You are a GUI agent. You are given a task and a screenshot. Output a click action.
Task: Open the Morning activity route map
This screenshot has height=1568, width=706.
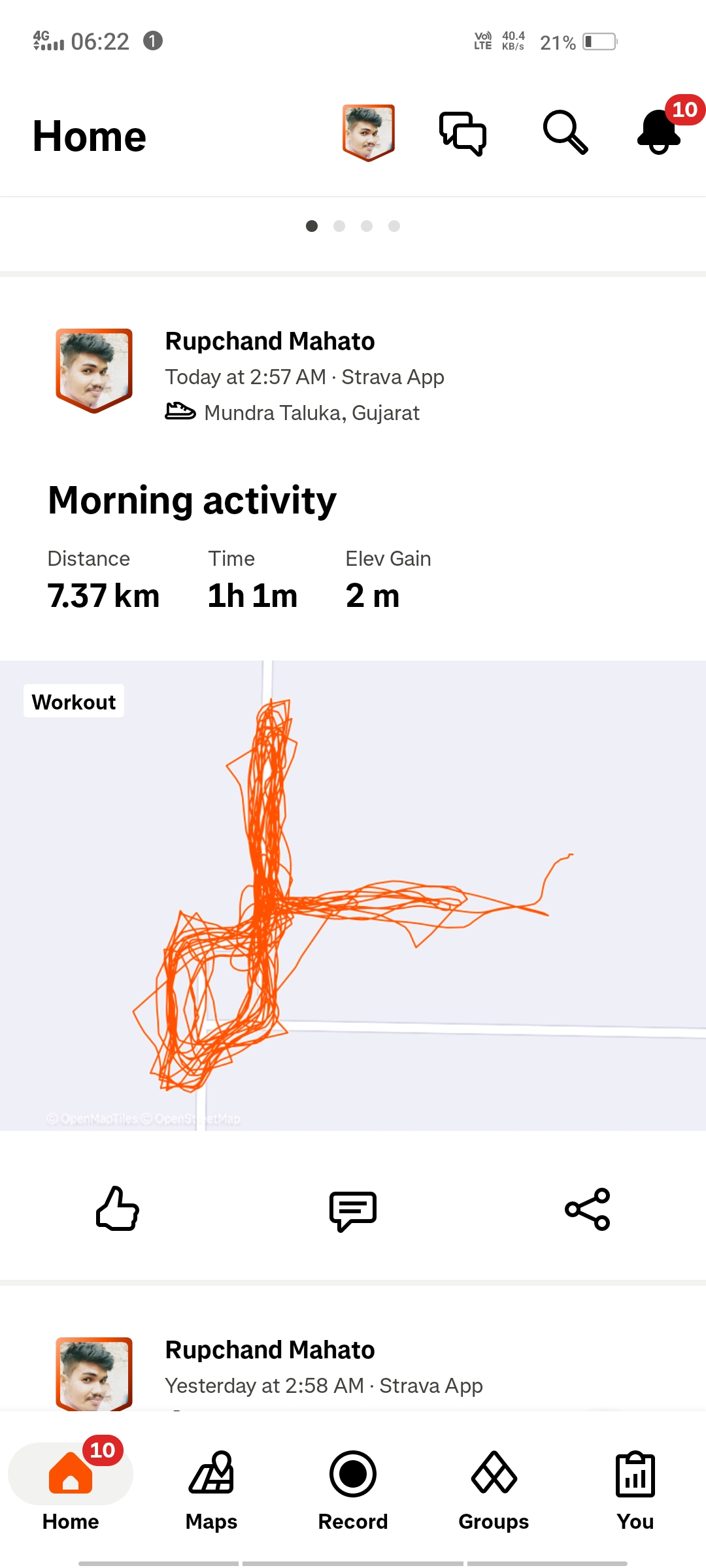(353, 895)
